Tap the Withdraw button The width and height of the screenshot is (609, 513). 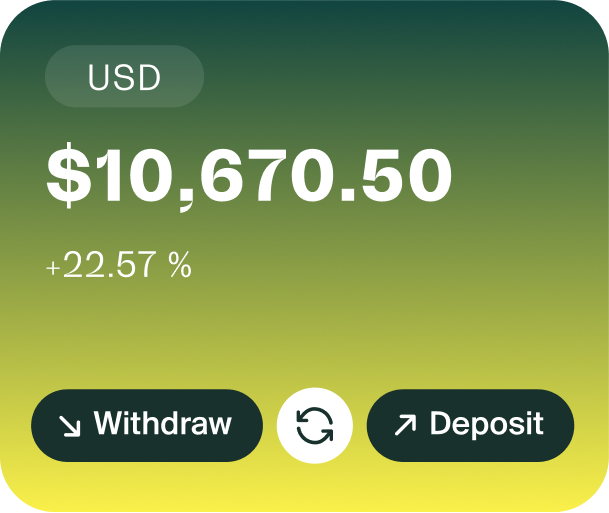point(147,425)
